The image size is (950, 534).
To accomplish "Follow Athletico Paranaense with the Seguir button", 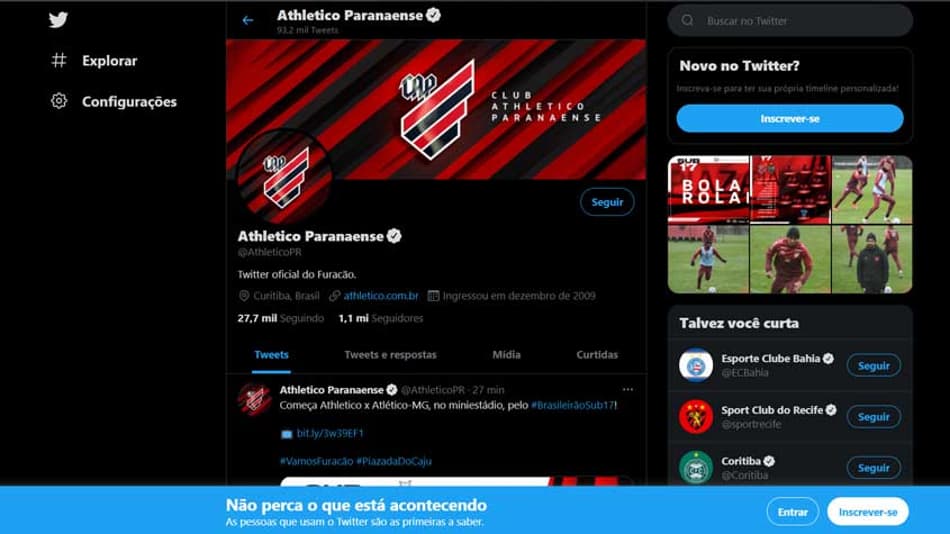I will (607, 202).
